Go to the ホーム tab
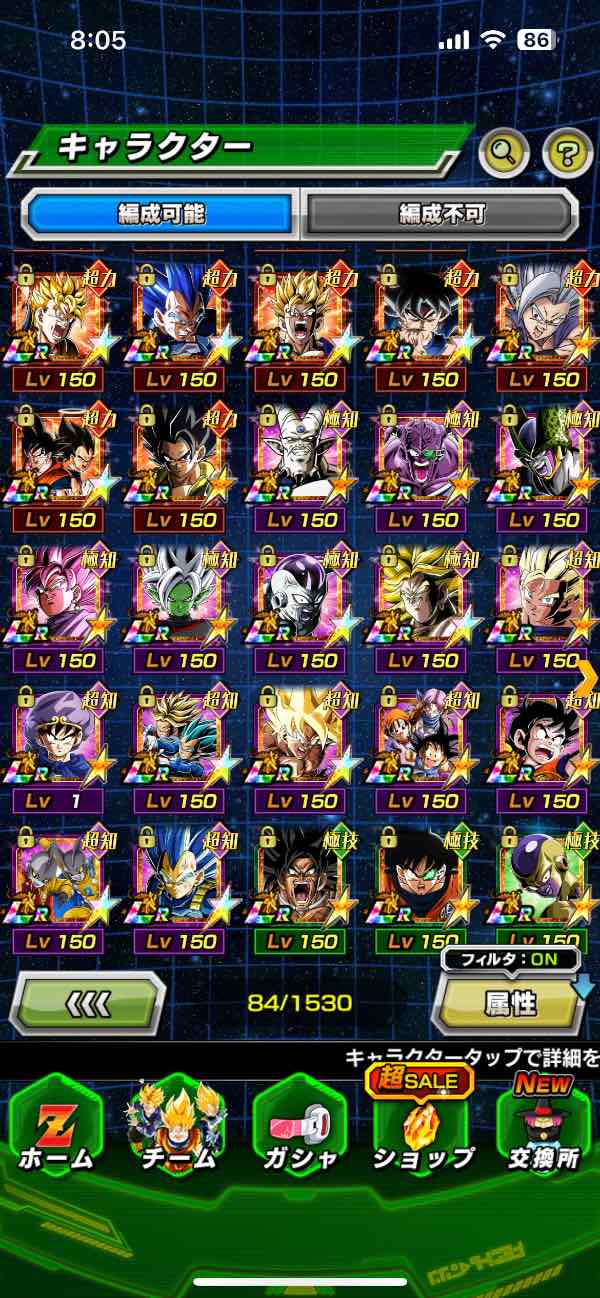This screenshot has height=1298, width=600. [56, 1125]
